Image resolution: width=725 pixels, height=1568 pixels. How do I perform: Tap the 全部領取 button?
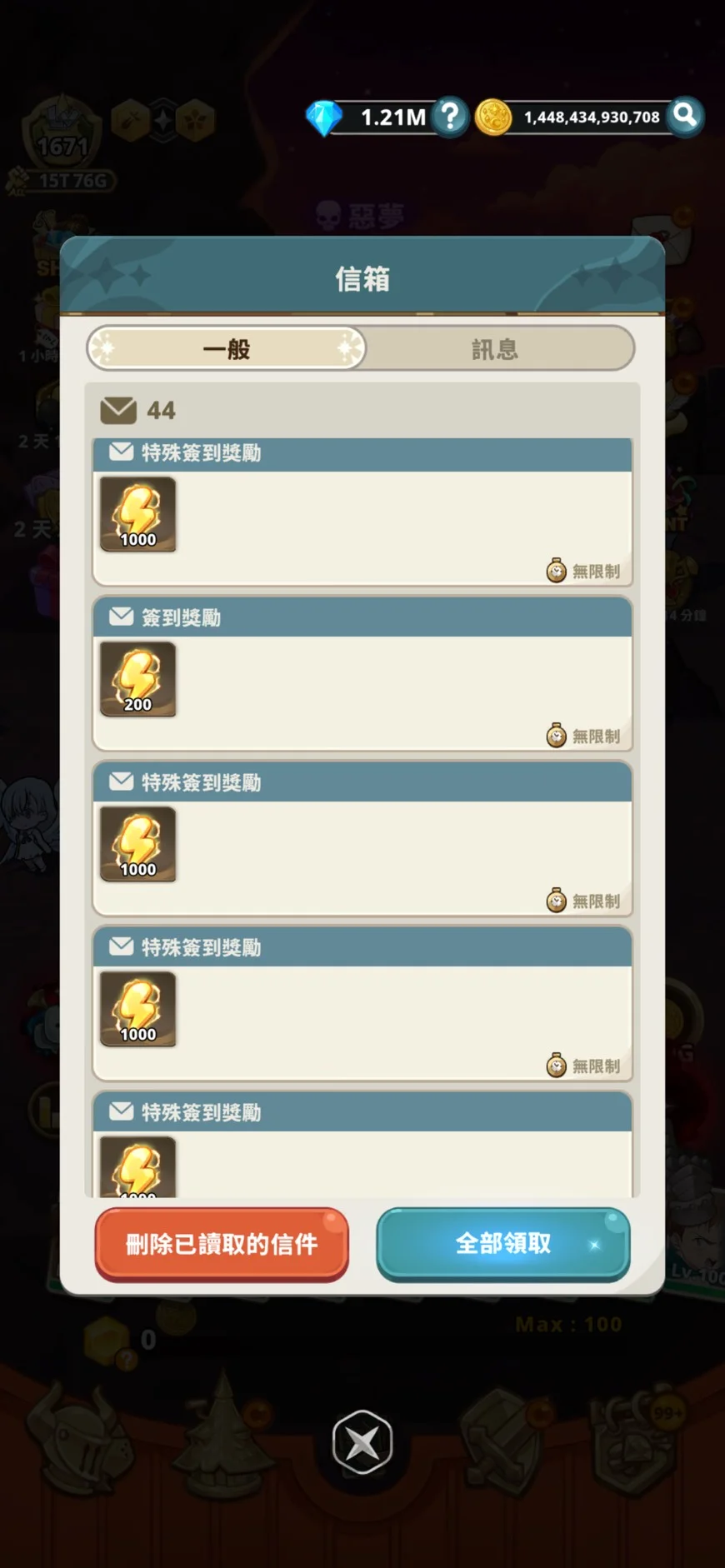click(x=502, y=1244)
